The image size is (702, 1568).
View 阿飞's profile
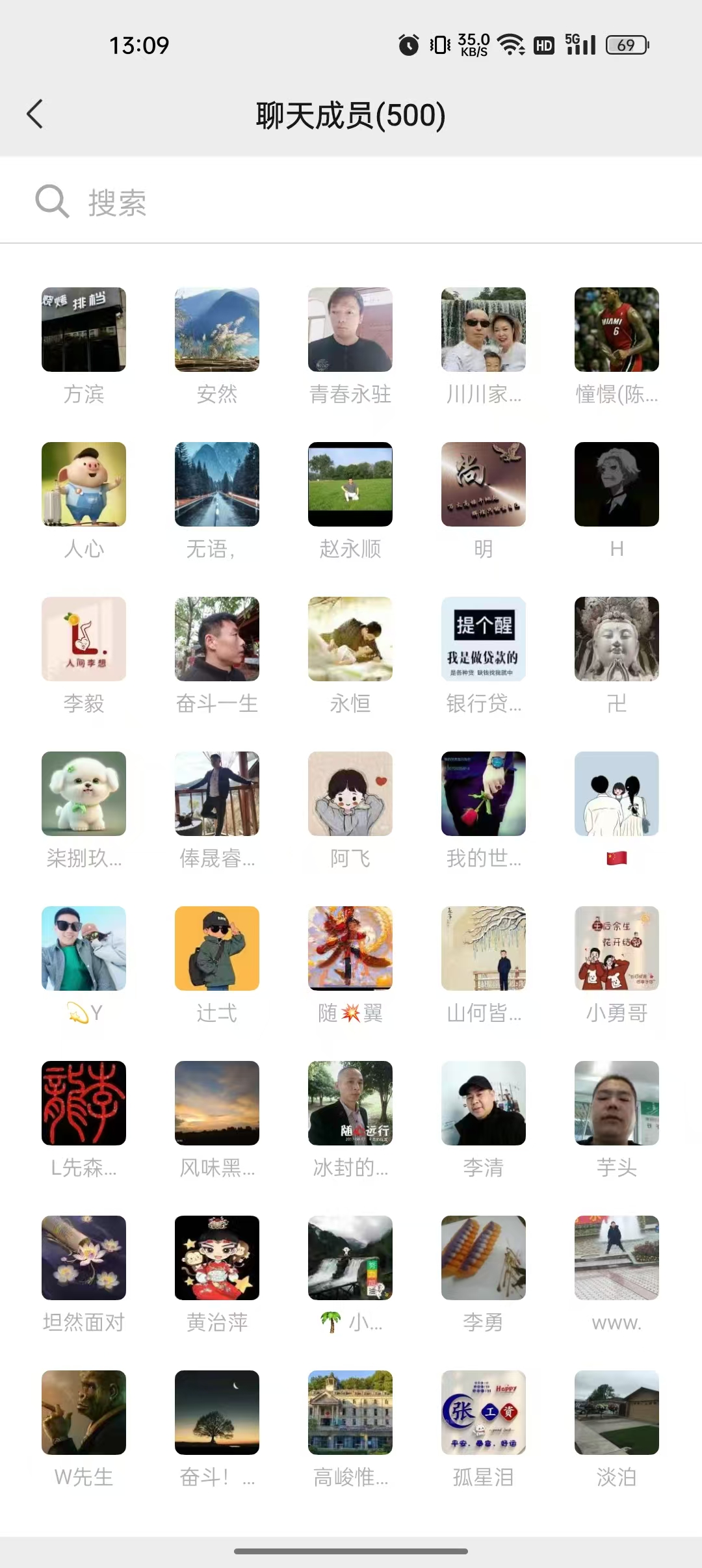[350, 794]
